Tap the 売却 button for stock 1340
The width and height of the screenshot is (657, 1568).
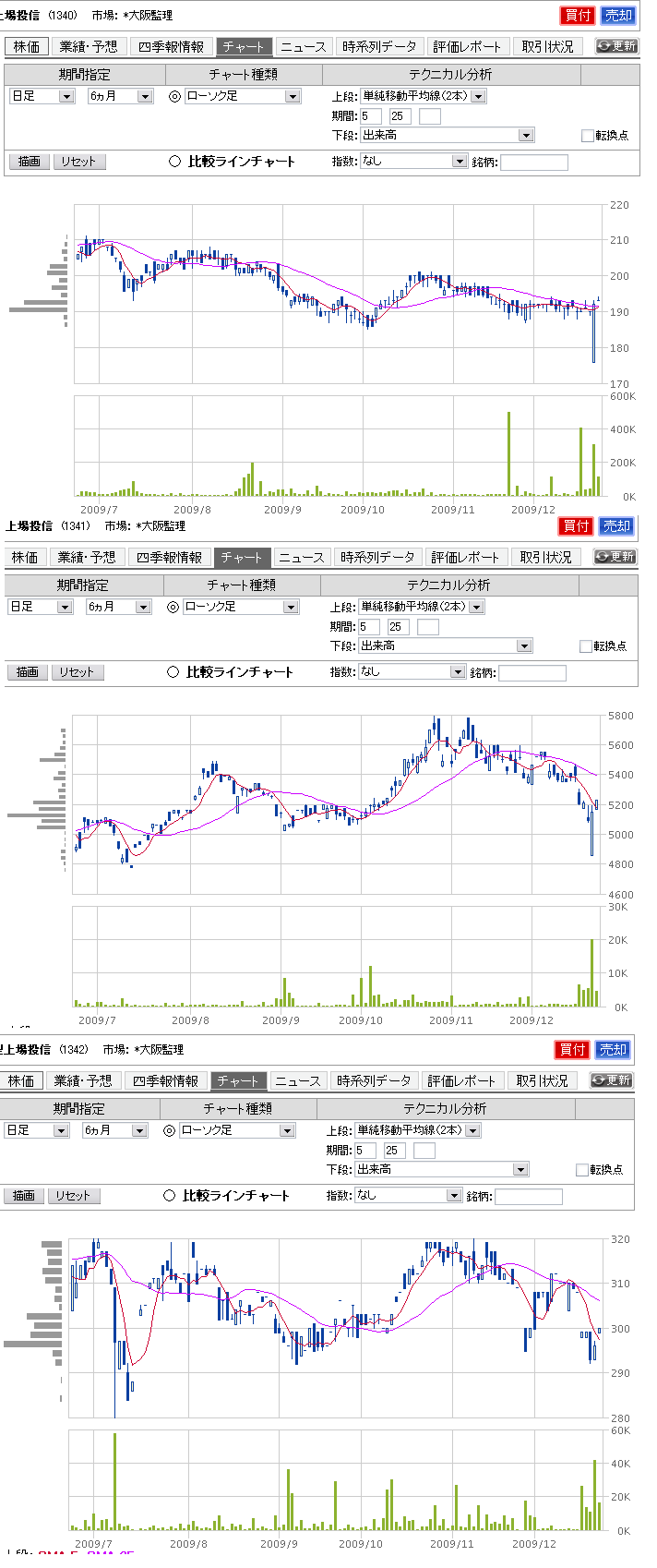(x=618, y=15)
